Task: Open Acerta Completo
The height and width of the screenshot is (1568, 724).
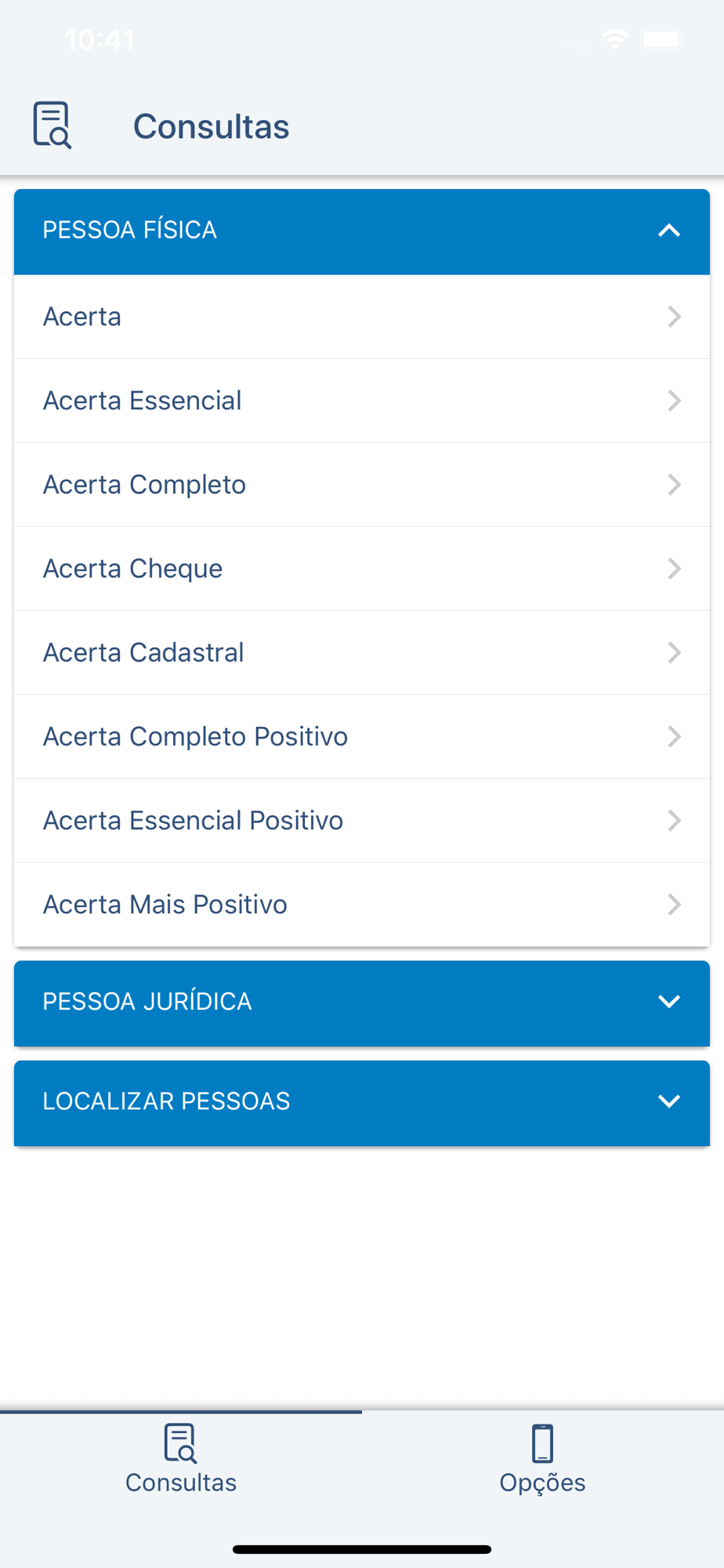Action: coord(361,485)
